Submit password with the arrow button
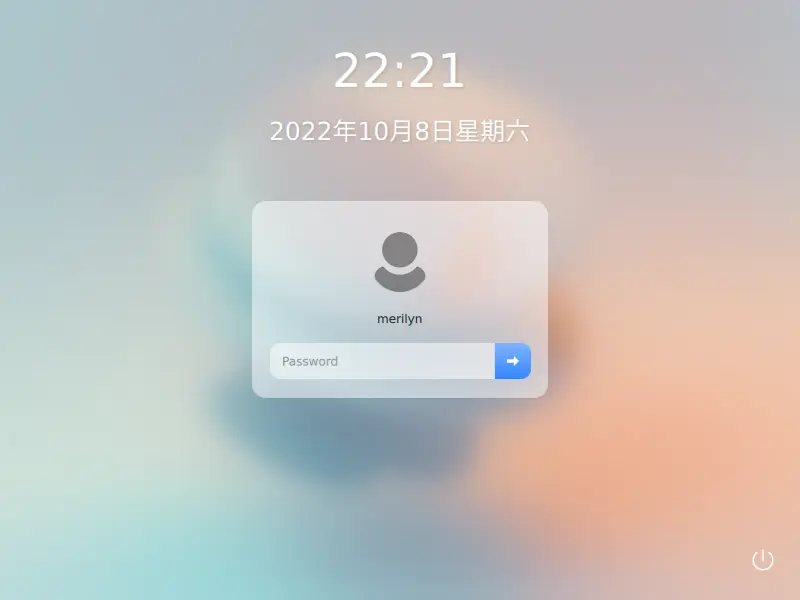This screenshot has width=800, height=600. pyautogui.click(x=512, y=361)
